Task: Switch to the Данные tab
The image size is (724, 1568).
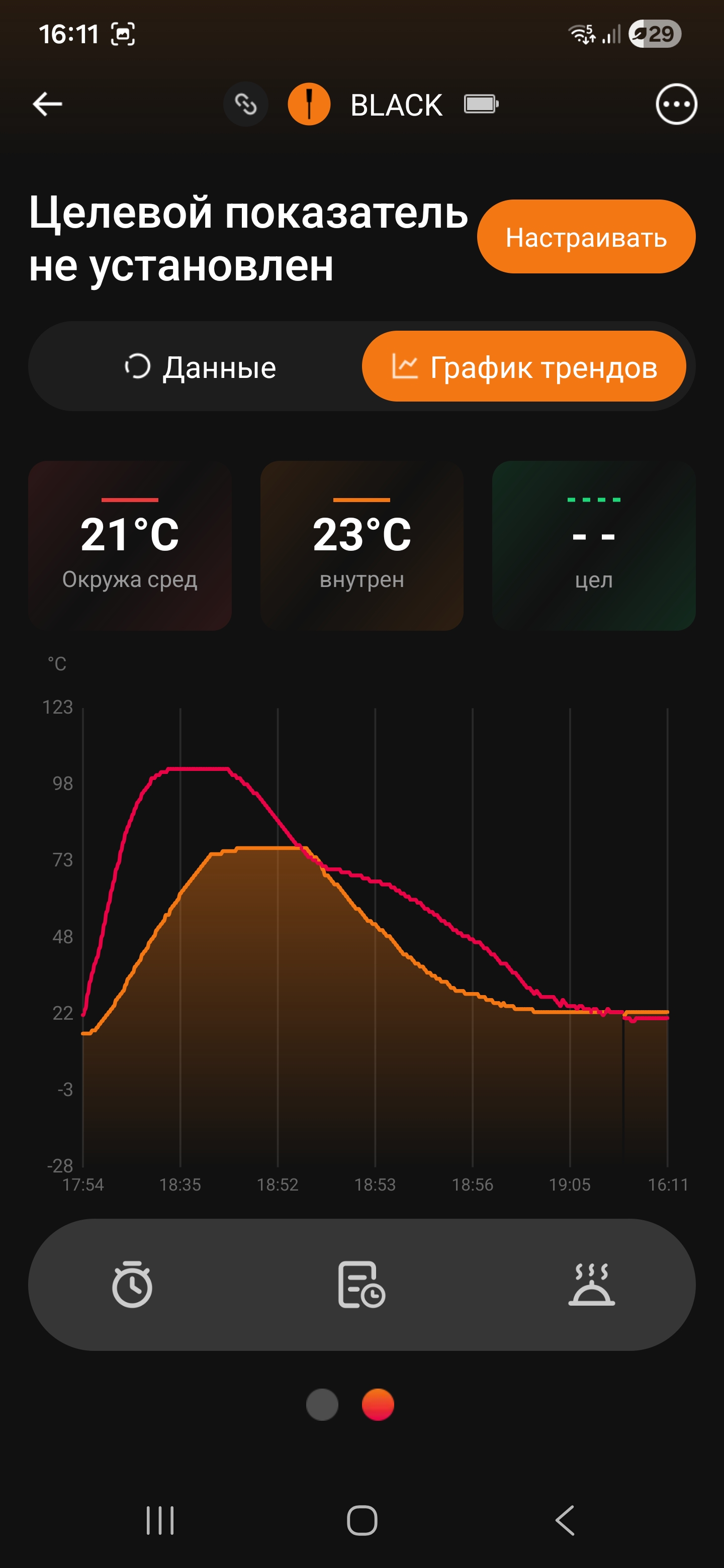Action: pos(200,367)
